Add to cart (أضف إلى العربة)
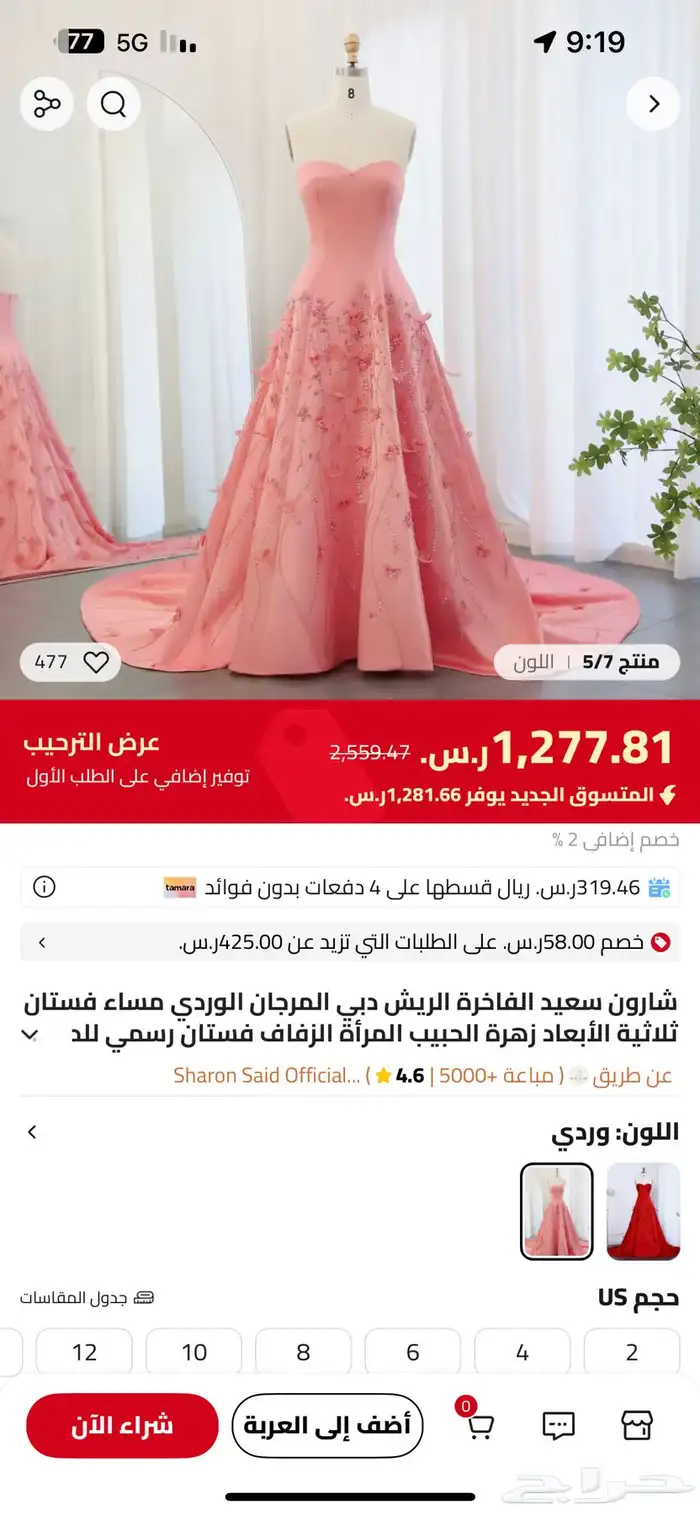700x1514 pixels. [x=327, y=1426]
